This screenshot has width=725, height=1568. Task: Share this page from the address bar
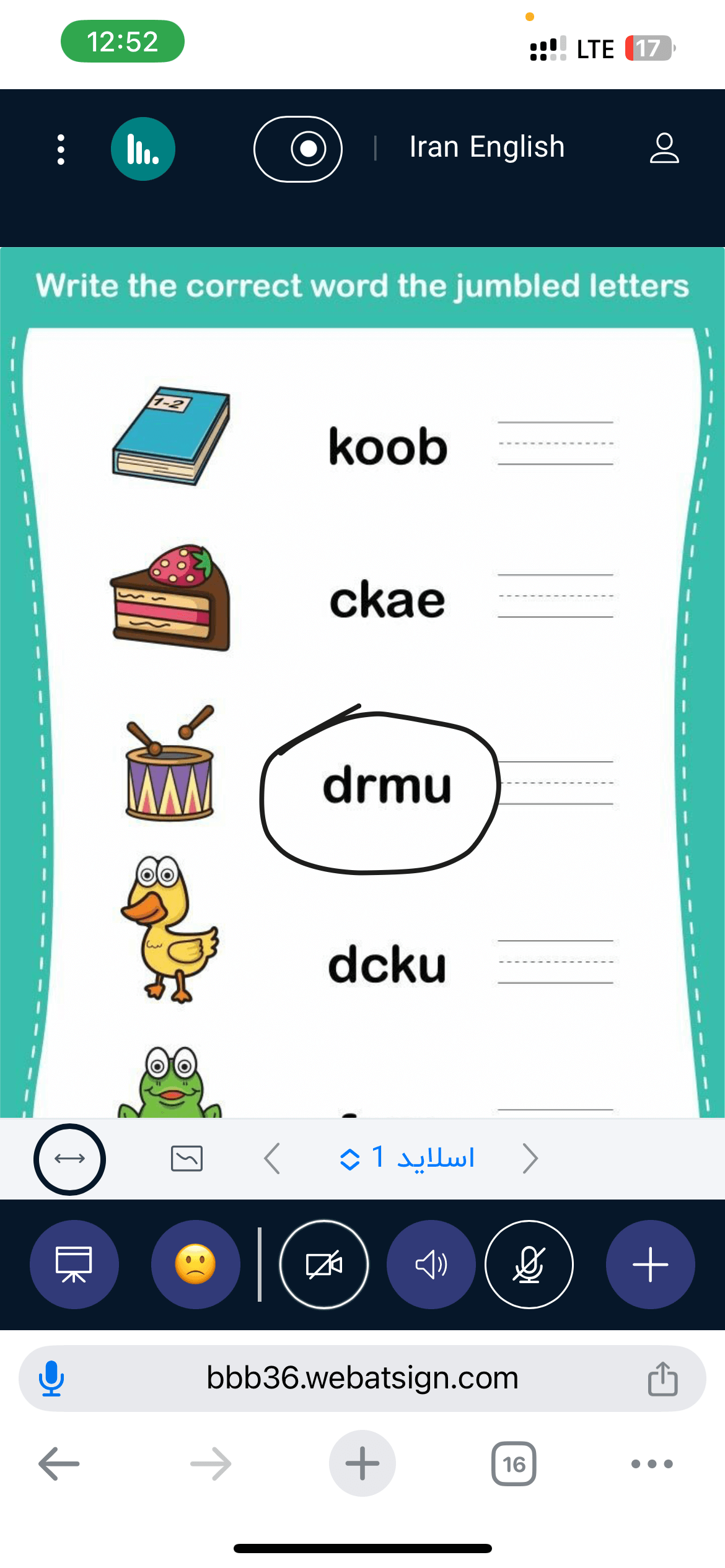point(662,1379)
